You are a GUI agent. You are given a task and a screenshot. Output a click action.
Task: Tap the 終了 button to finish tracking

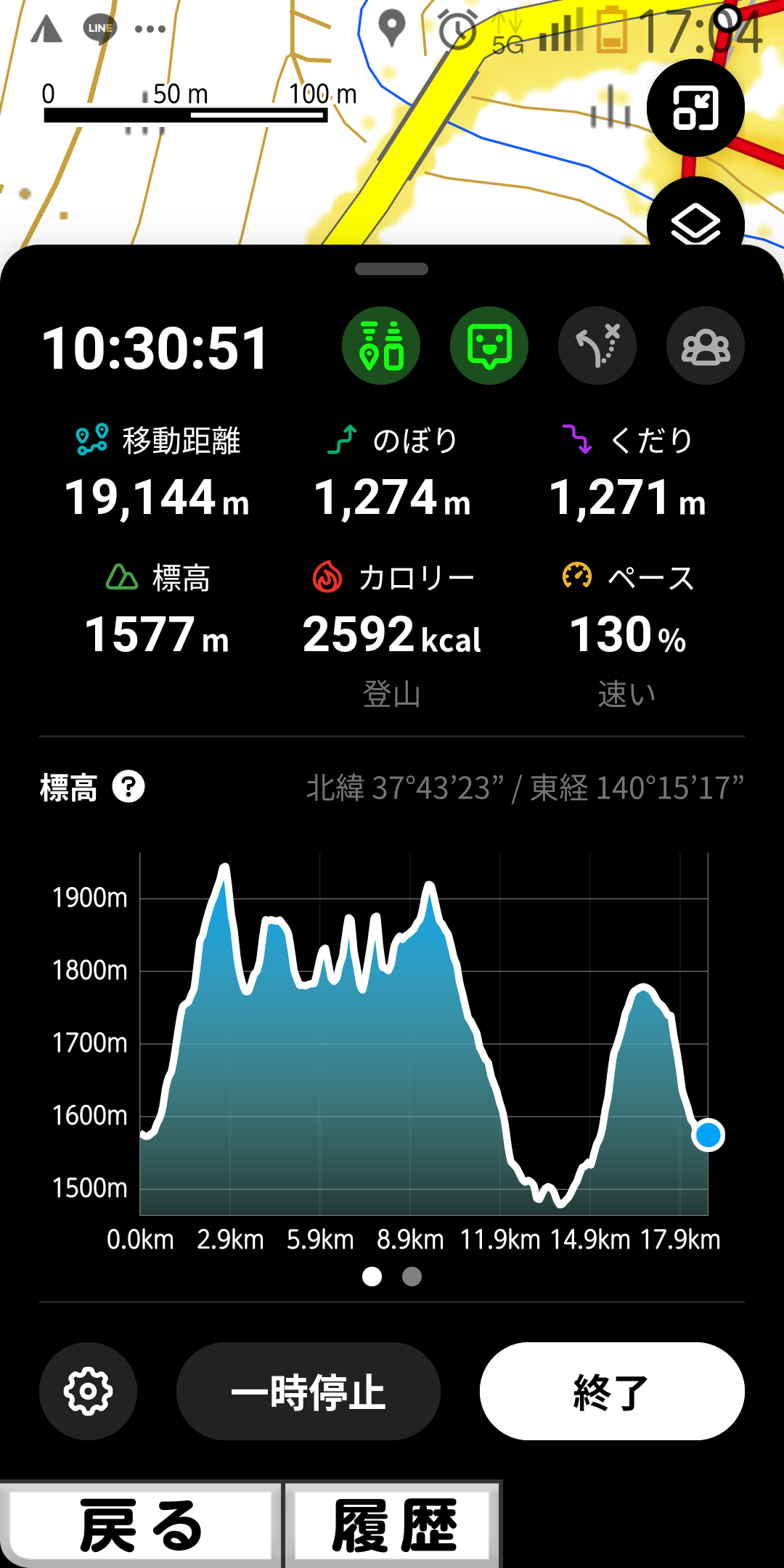[x=611, y=1391]
